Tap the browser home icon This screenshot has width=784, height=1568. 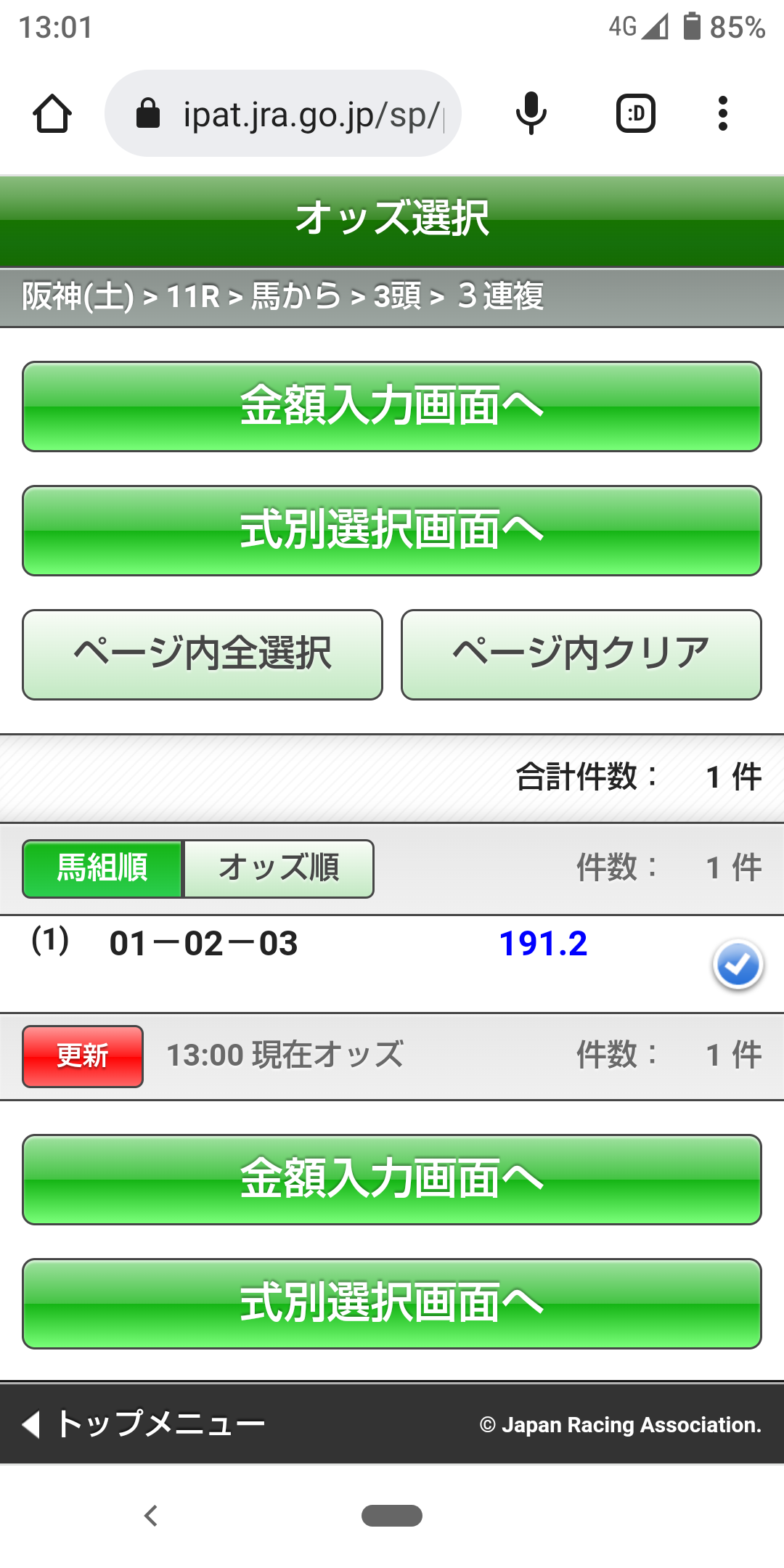(x=51, y=113)
